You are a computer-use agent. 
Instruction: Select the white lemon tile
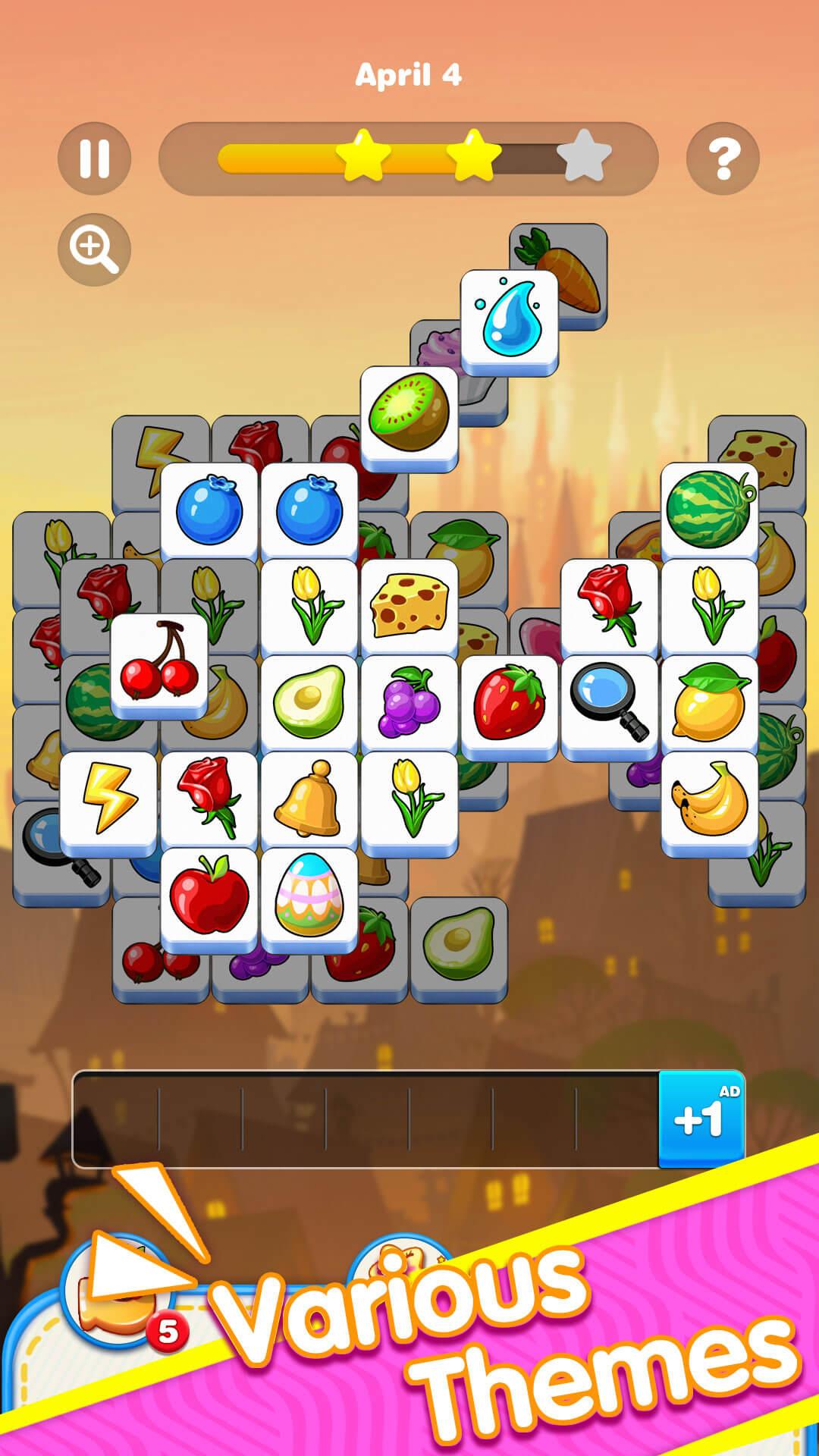pyautogui.click(x=710, y=707)
